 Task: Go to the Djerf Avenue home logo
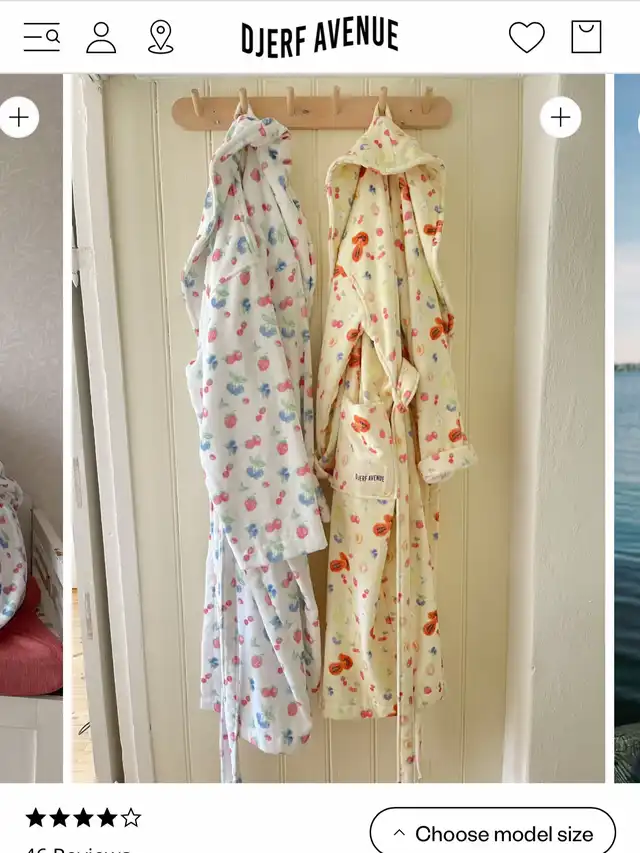(319, 38)
